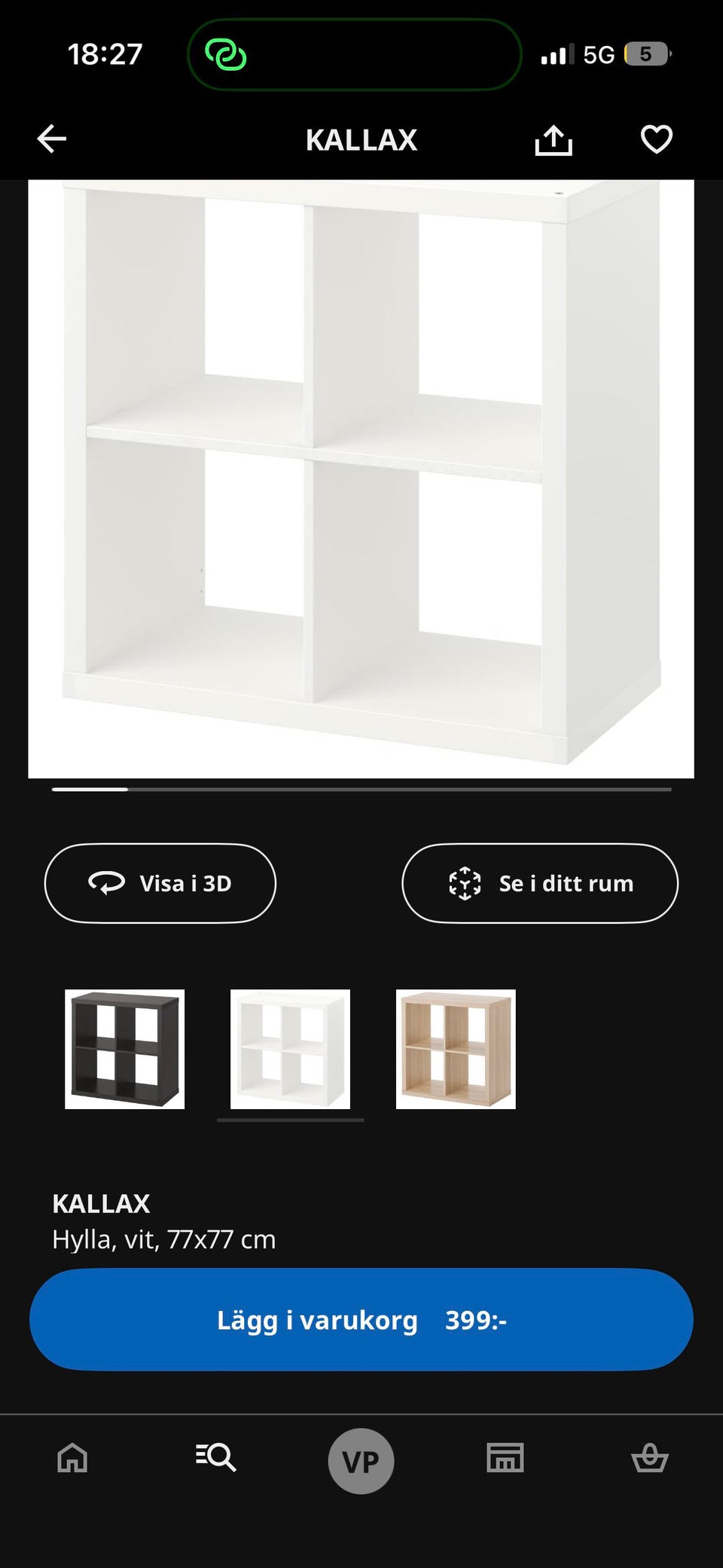
Task: Navigate back with the arrow icon
Action: tap(50, 139)
